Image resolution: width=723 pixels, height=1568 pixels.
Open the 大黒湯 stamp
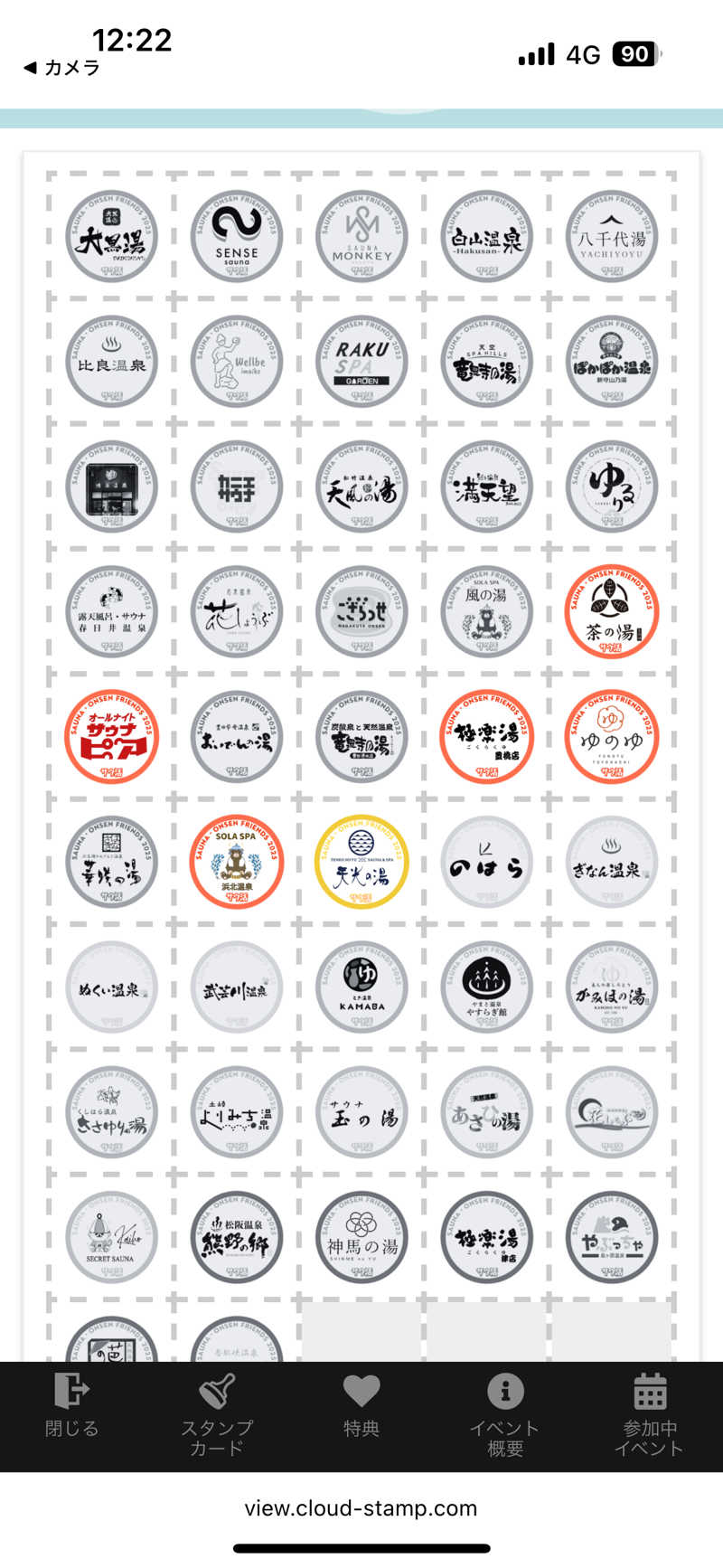click(x=111, y=237)
